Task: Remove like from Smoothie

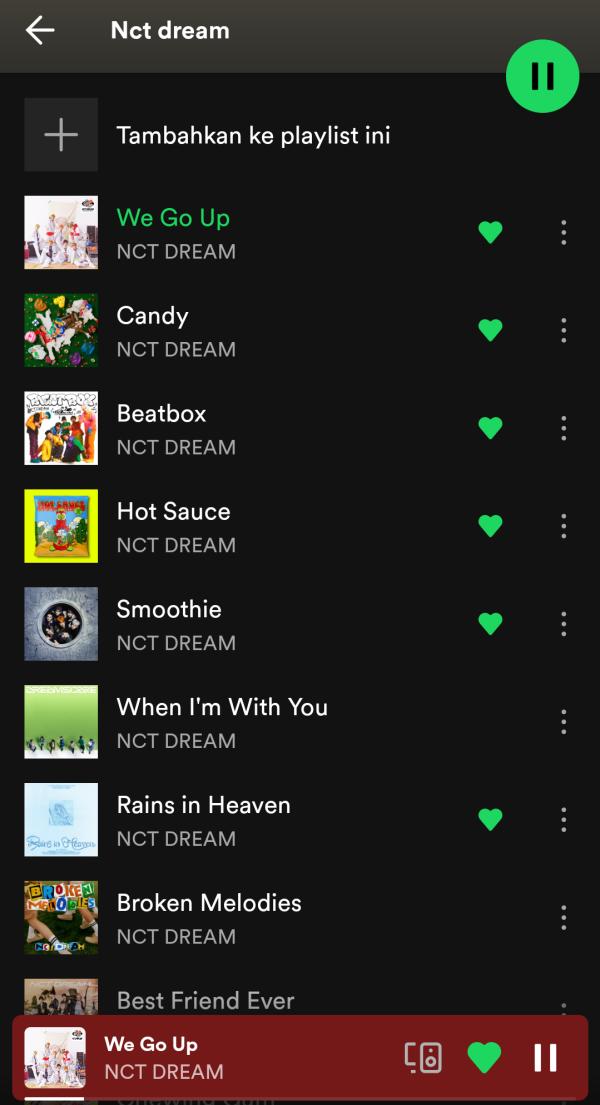Action: (490, 624)
